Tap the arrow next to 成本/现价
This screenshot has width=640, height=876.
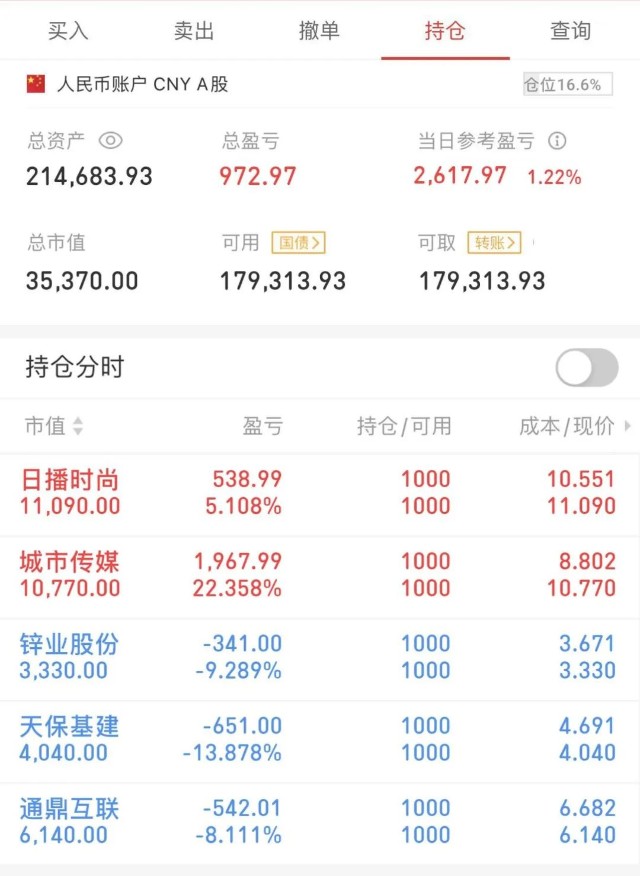pyautogui.click(x=628, y=426)
